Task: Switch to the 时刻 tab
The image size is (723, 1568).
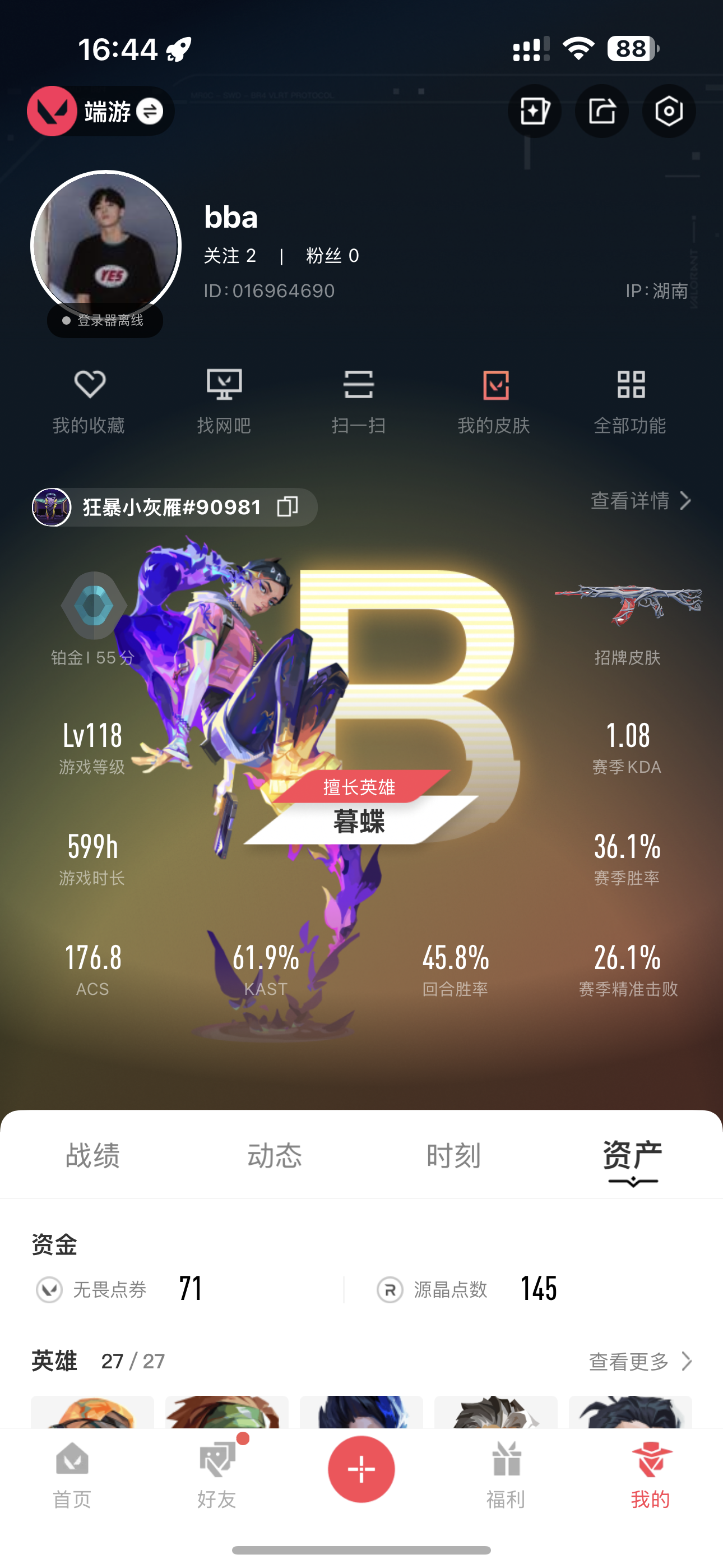Action: (453, 1155)
